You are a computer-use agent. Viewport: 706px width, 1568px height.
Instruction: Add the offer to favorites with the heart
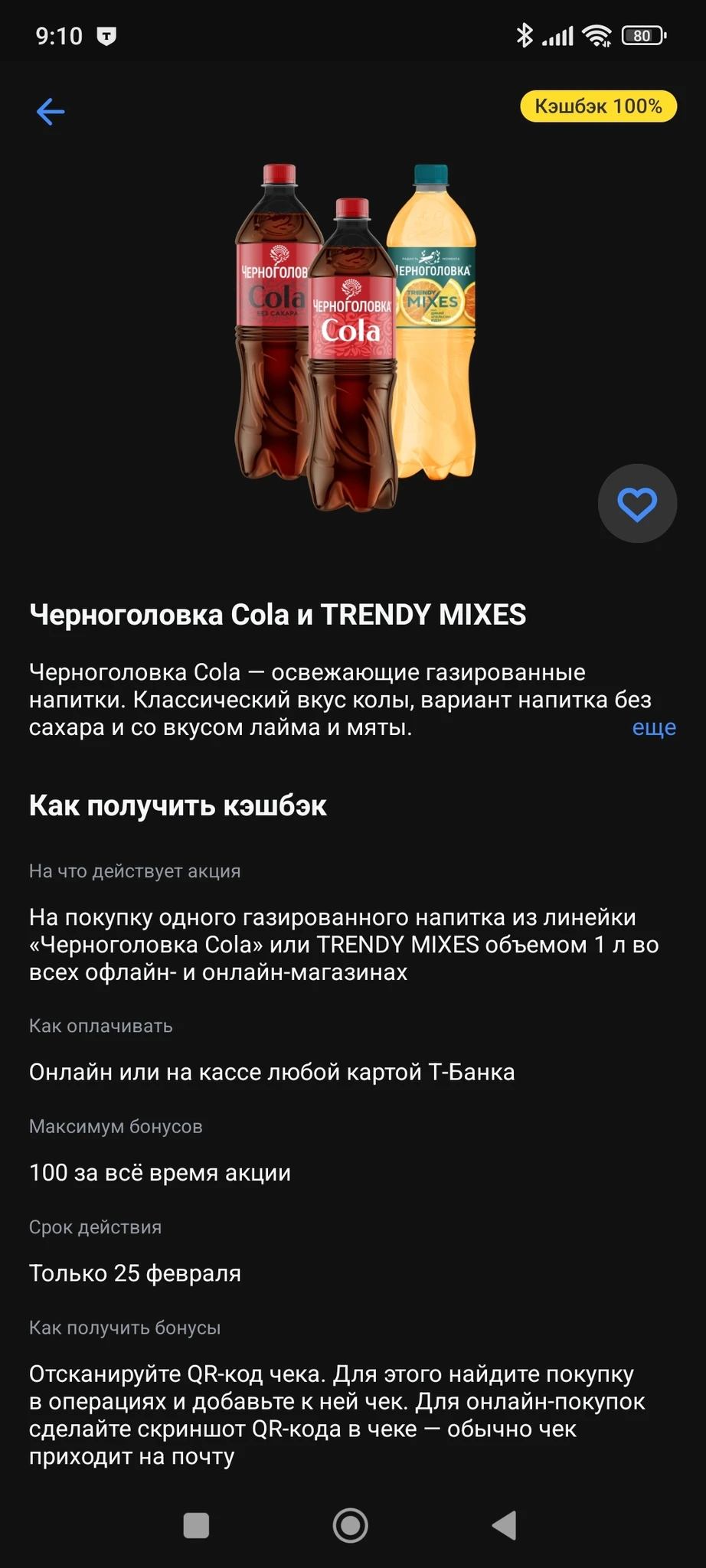pos(637,505)
